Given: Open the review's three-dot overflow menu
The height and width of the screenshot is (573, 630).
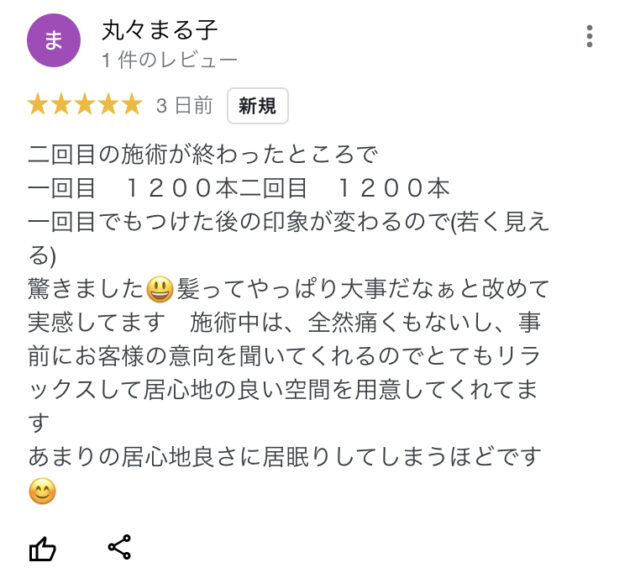Looking at the screenshot, I should click(x=590, y=37).
